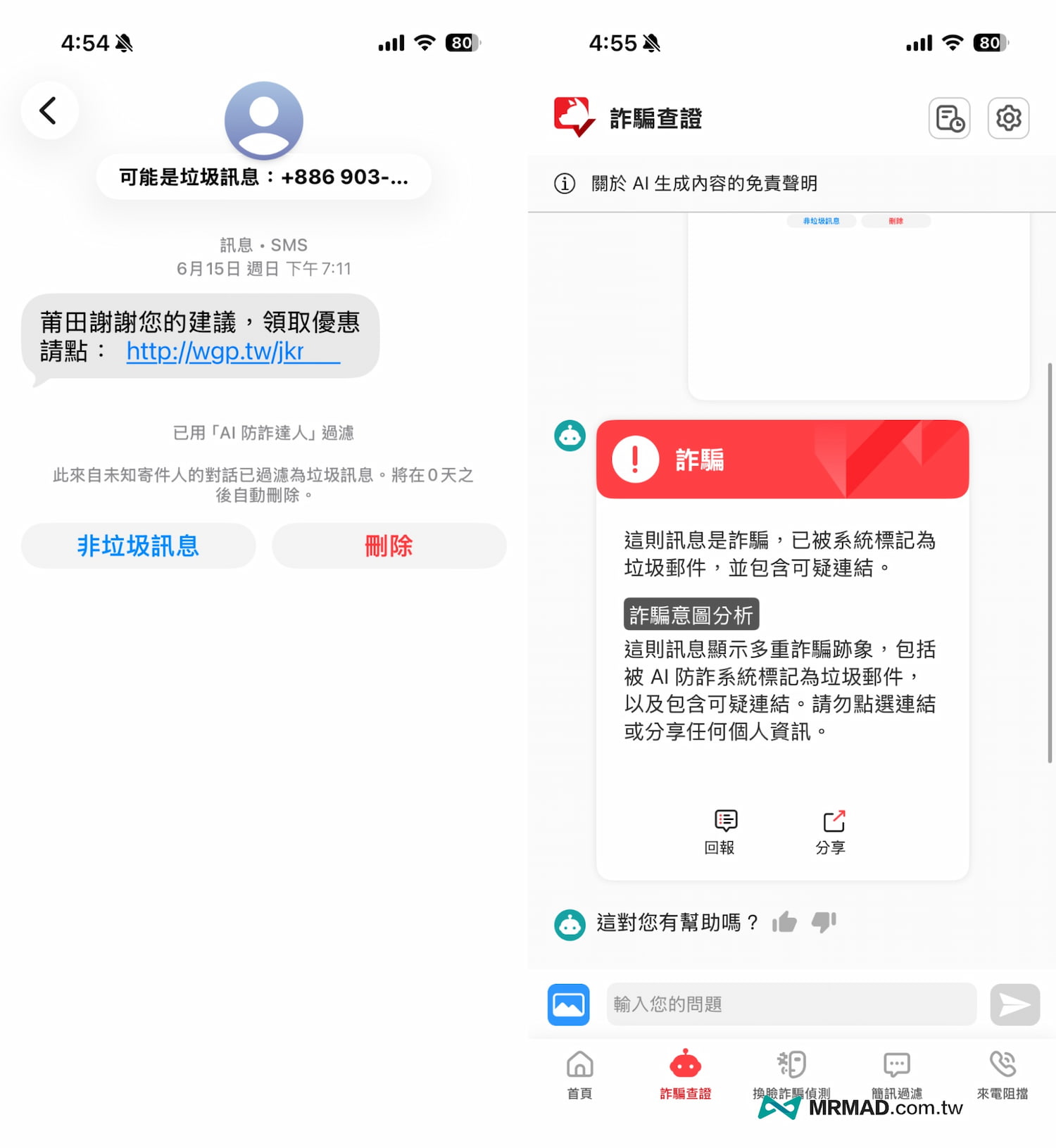Tap the image attachment icon beside input field

coord(568,1004)
